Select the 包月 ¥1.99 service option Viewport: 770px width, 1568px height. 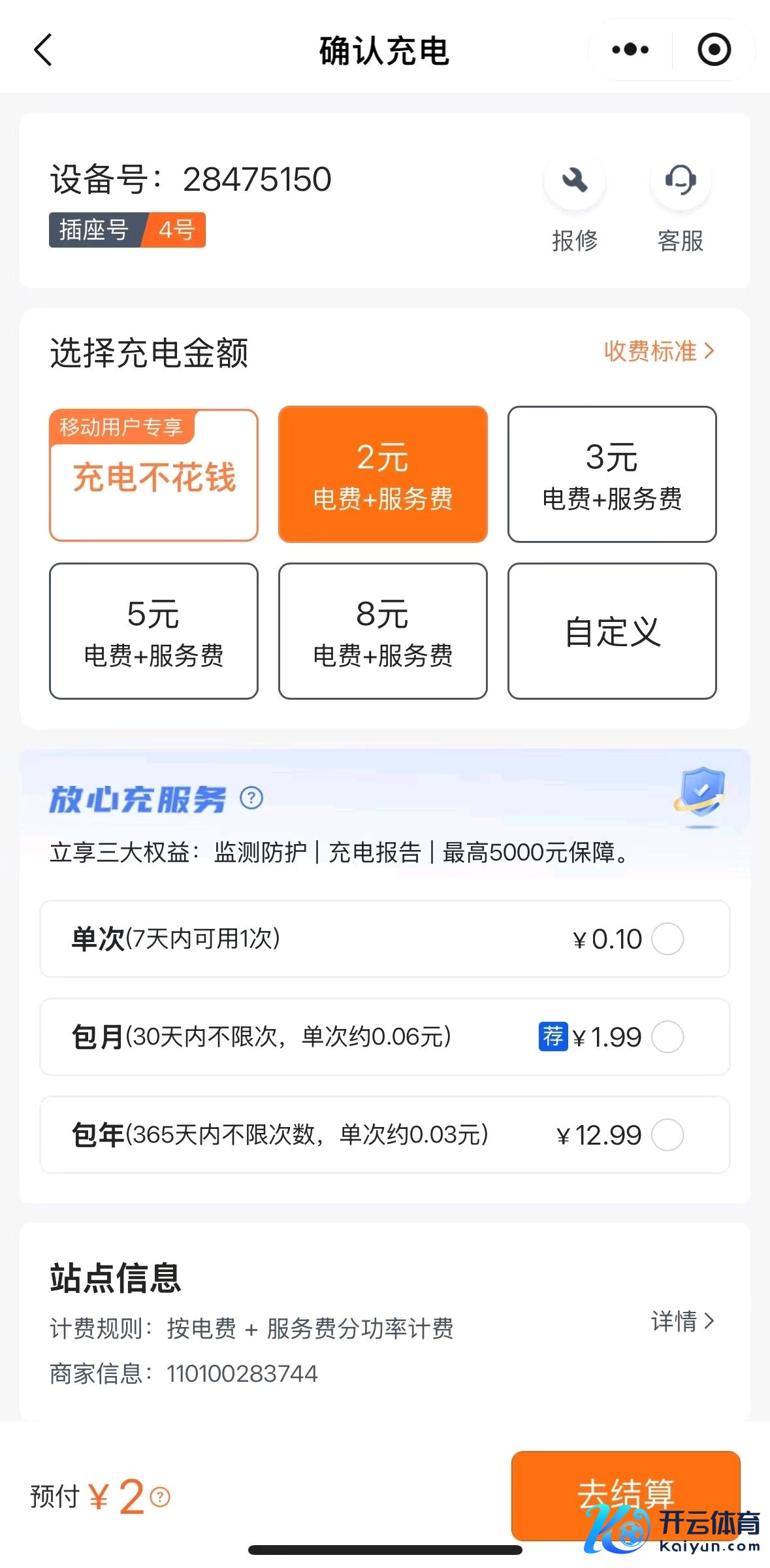(x=667, y=1037)
